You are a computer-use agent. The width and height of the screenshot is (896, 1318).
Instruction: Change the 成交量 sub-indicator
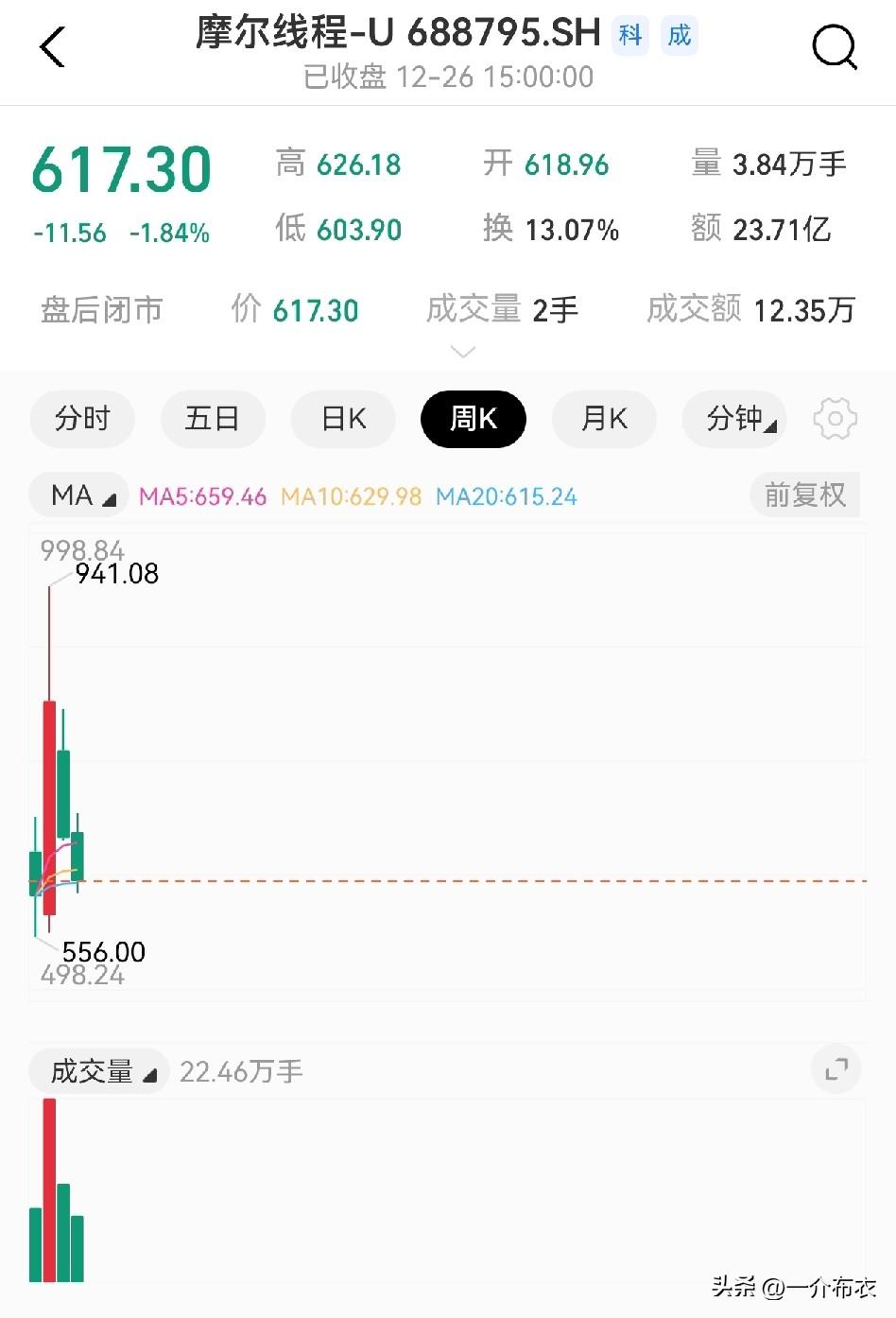100,1071
